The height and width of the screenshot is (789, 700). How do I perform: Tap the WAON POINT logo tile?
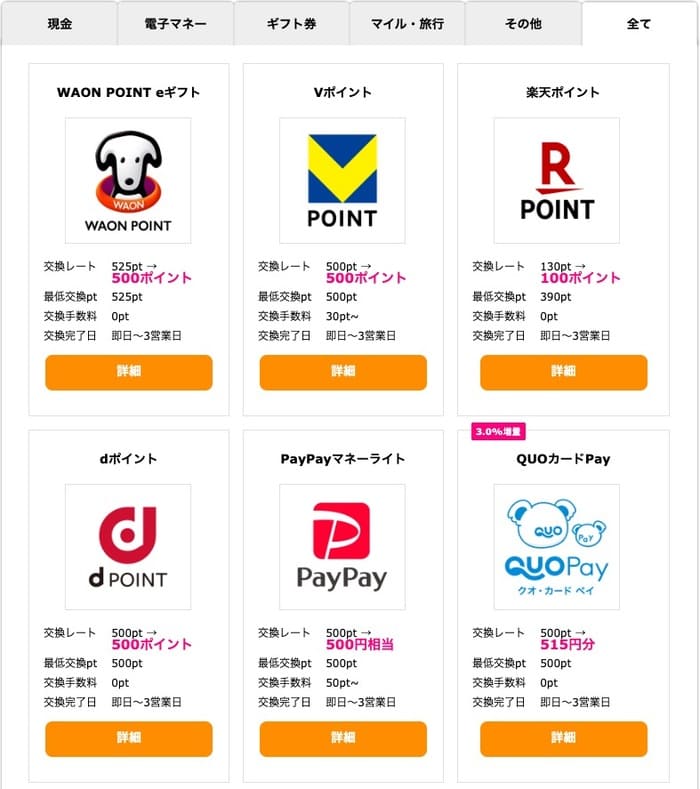(x=128, y=181)
